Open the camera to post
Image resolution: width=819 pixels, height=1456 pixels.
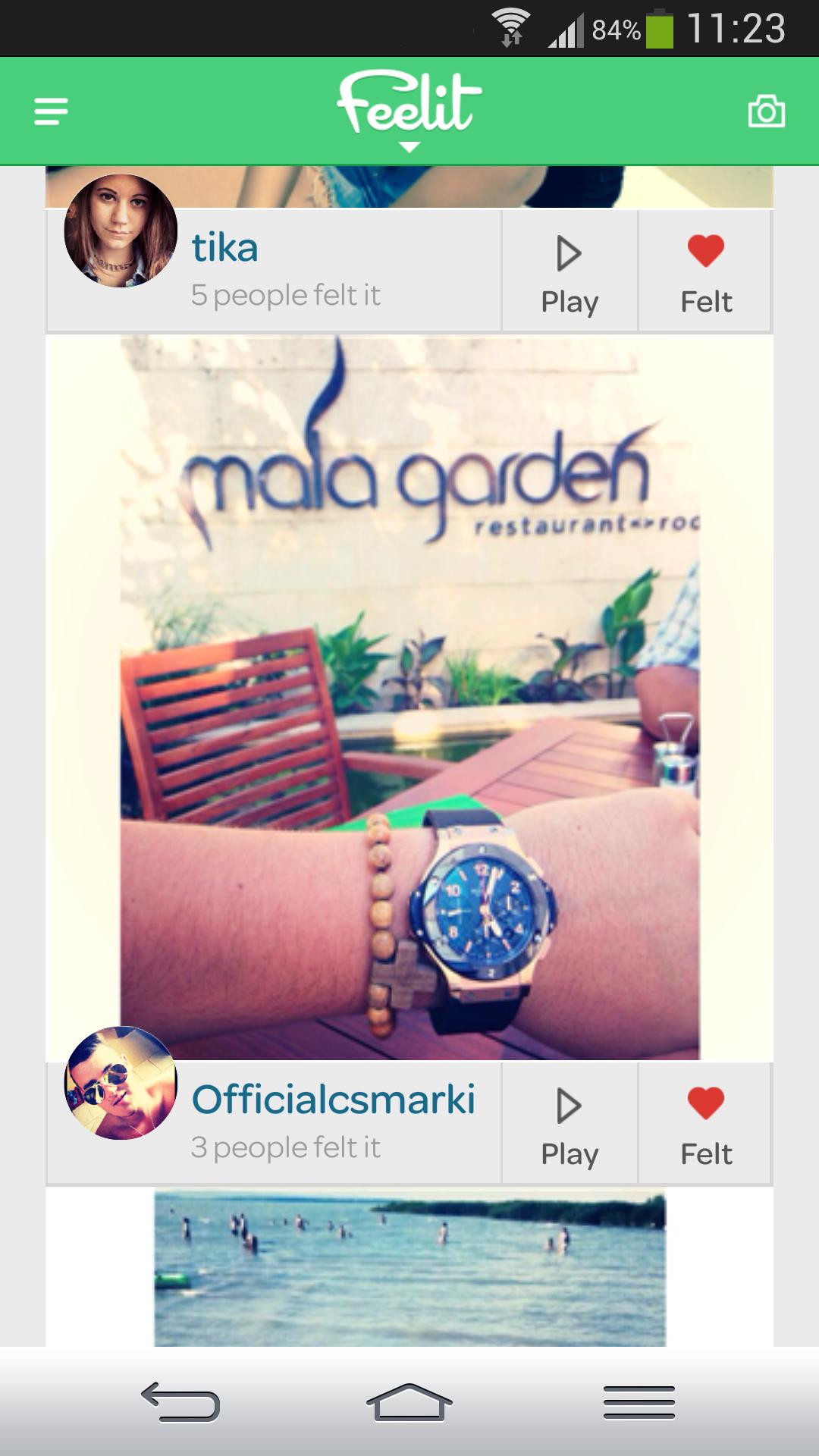[x=766, y=111]
